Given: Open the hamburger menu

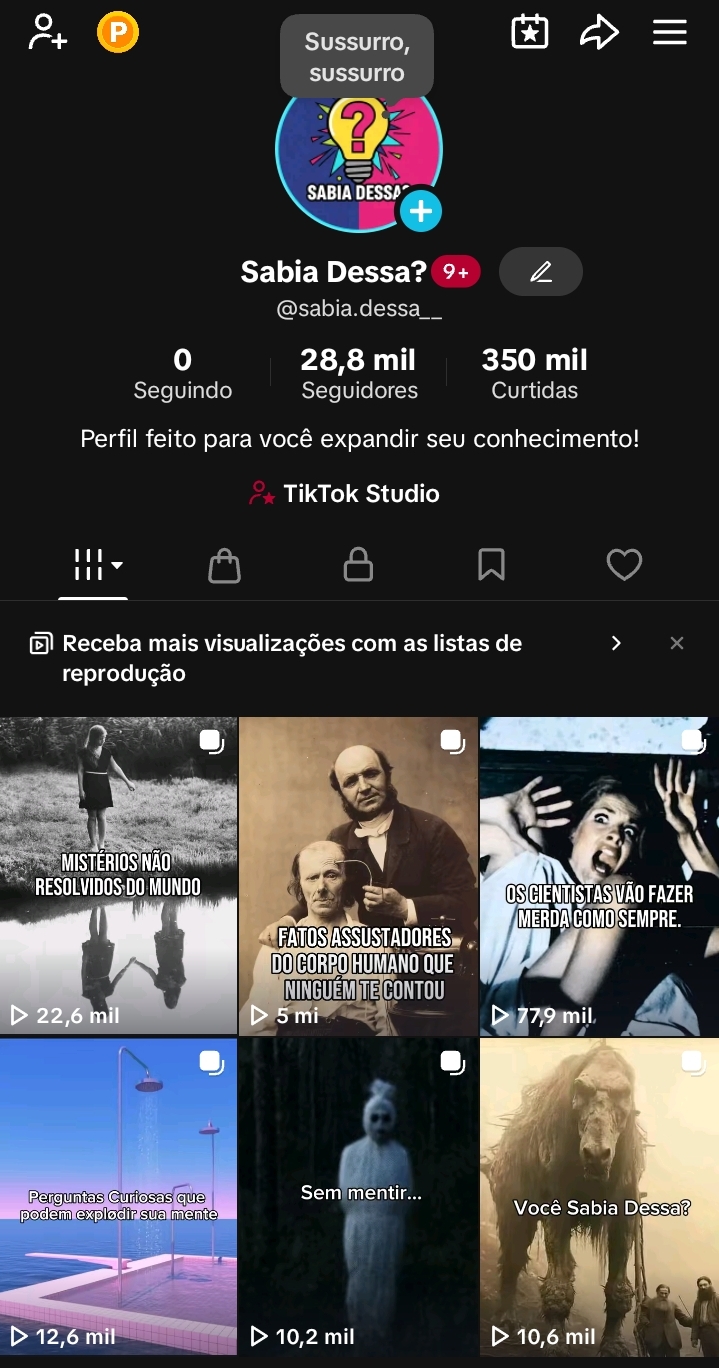Looking at the screenshot, I should 669,32.
